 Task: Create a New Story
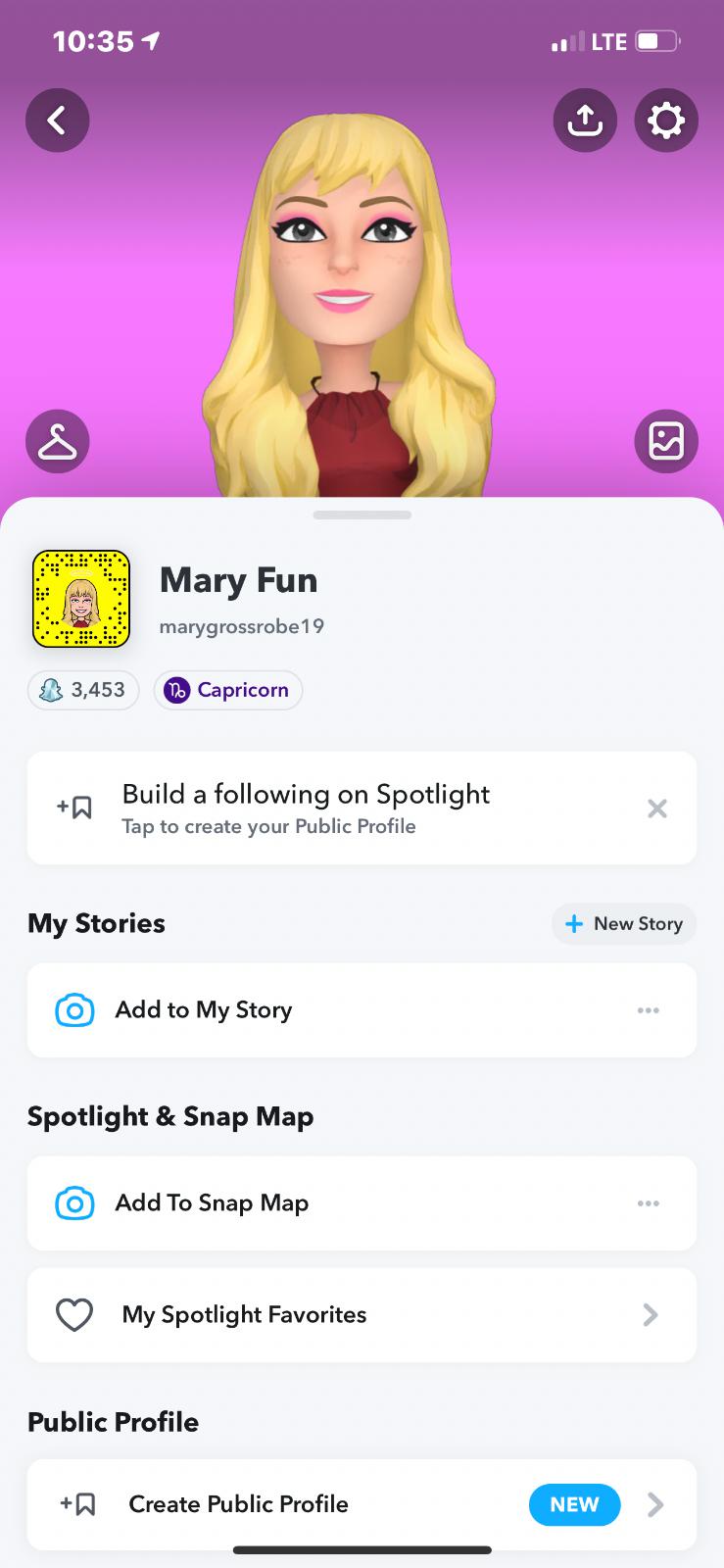point(624,924)
